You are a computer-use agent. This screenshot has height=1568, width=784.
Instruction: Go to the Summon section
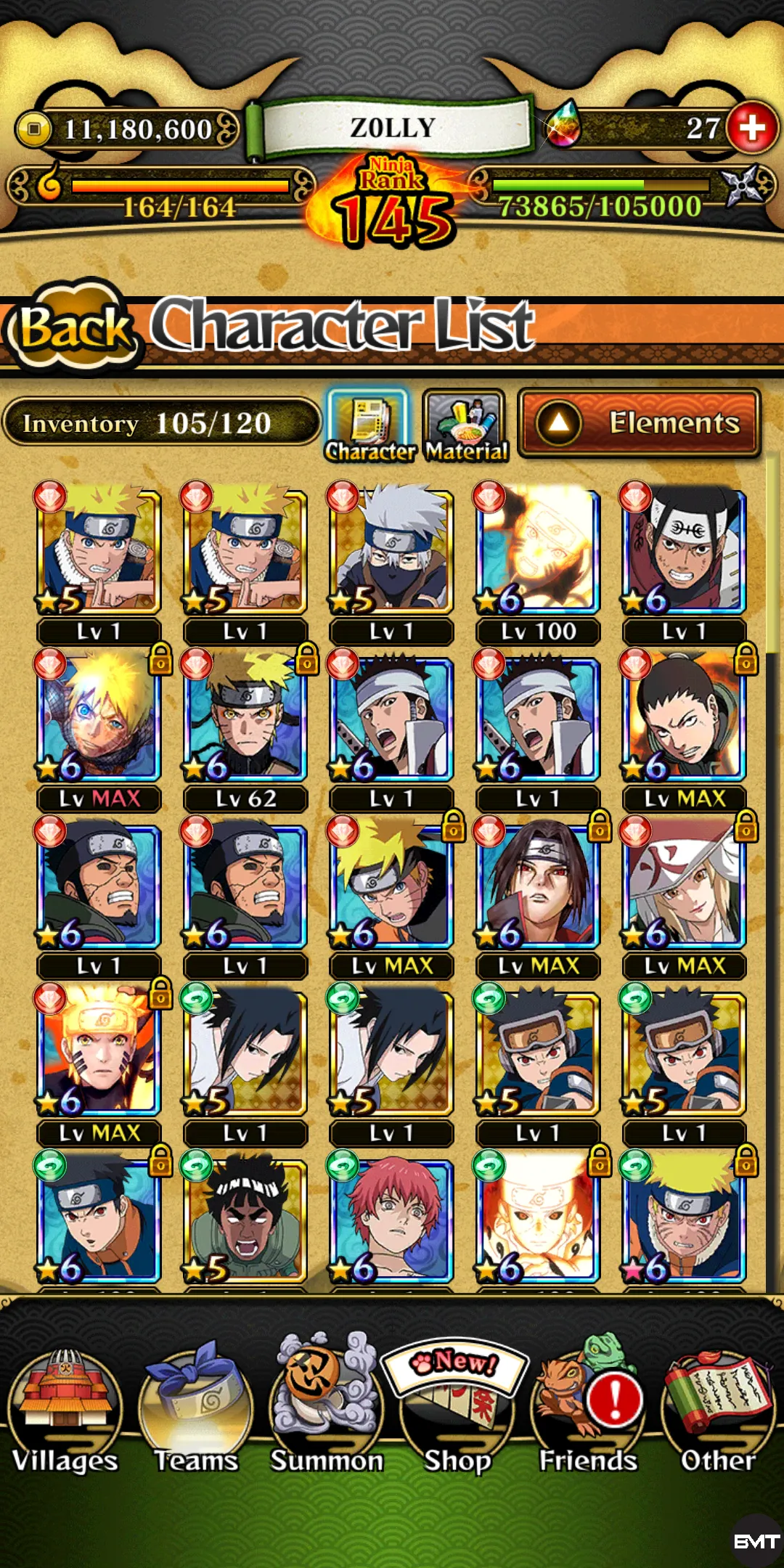(327, 1412)
